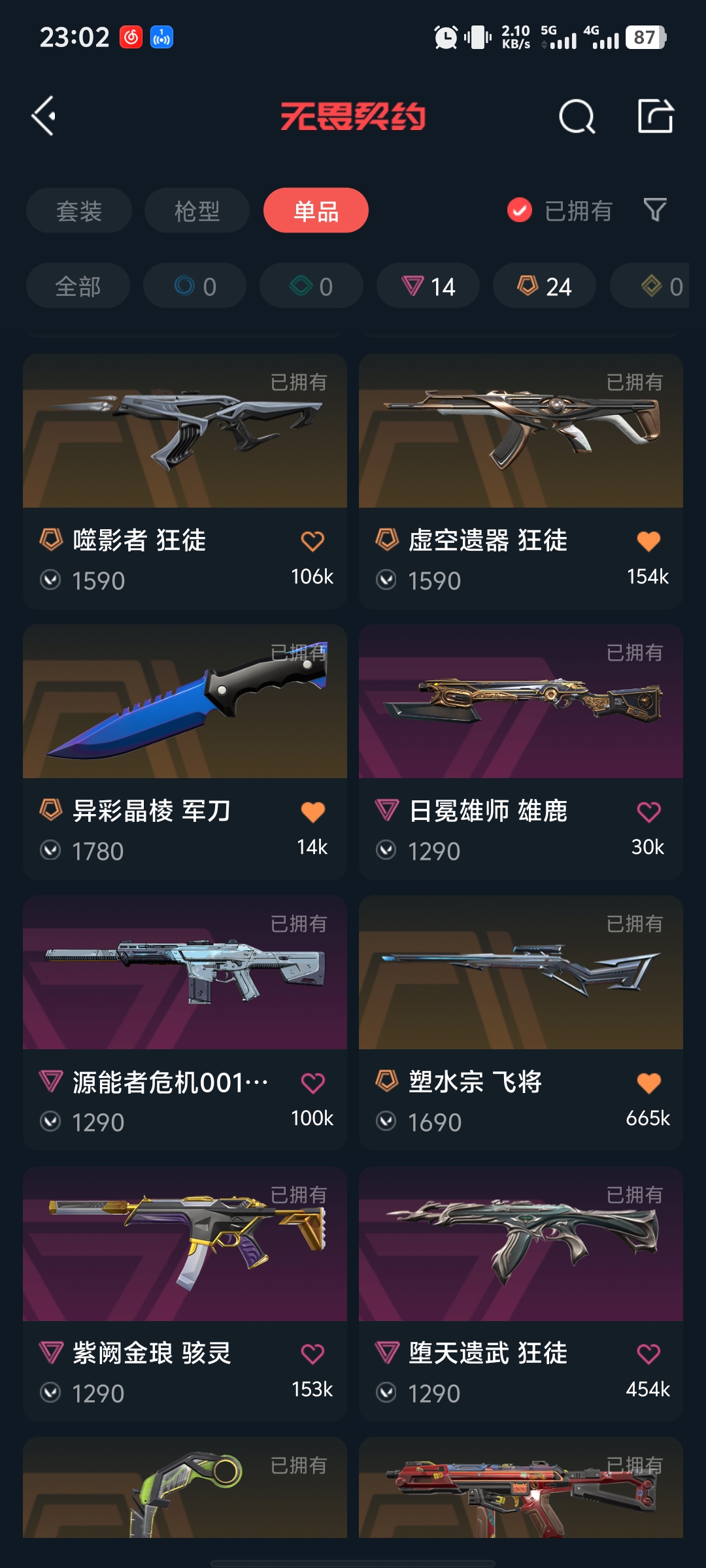Image resolution: width=706 pixels, height=1568 pixels.
Task: Favorite the 噬影者 狂徒 heart icon
Action: 312,541
